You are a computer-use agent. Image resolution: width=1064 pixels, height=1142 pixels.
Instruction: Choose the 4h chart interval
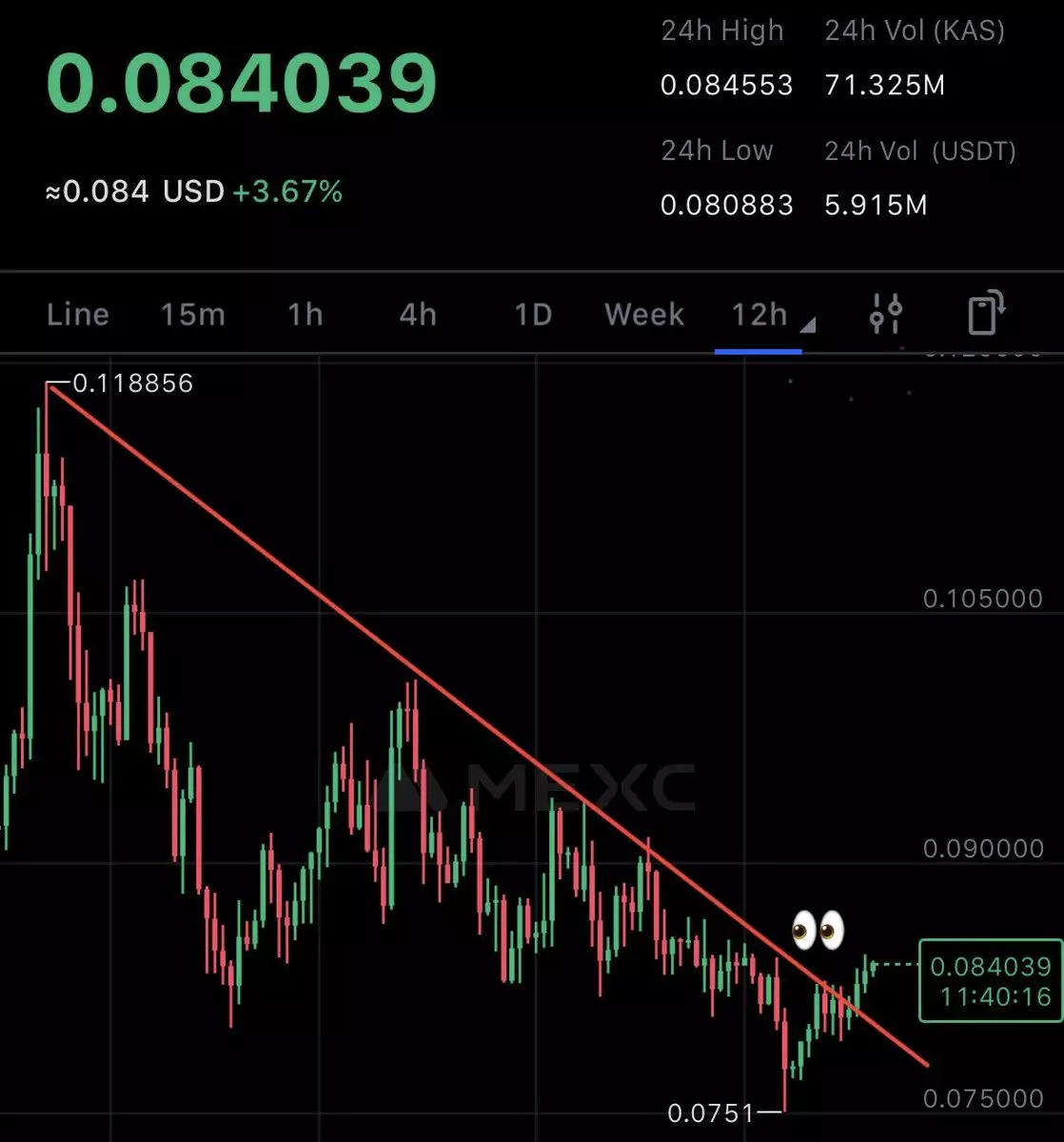tap(418, 314)
